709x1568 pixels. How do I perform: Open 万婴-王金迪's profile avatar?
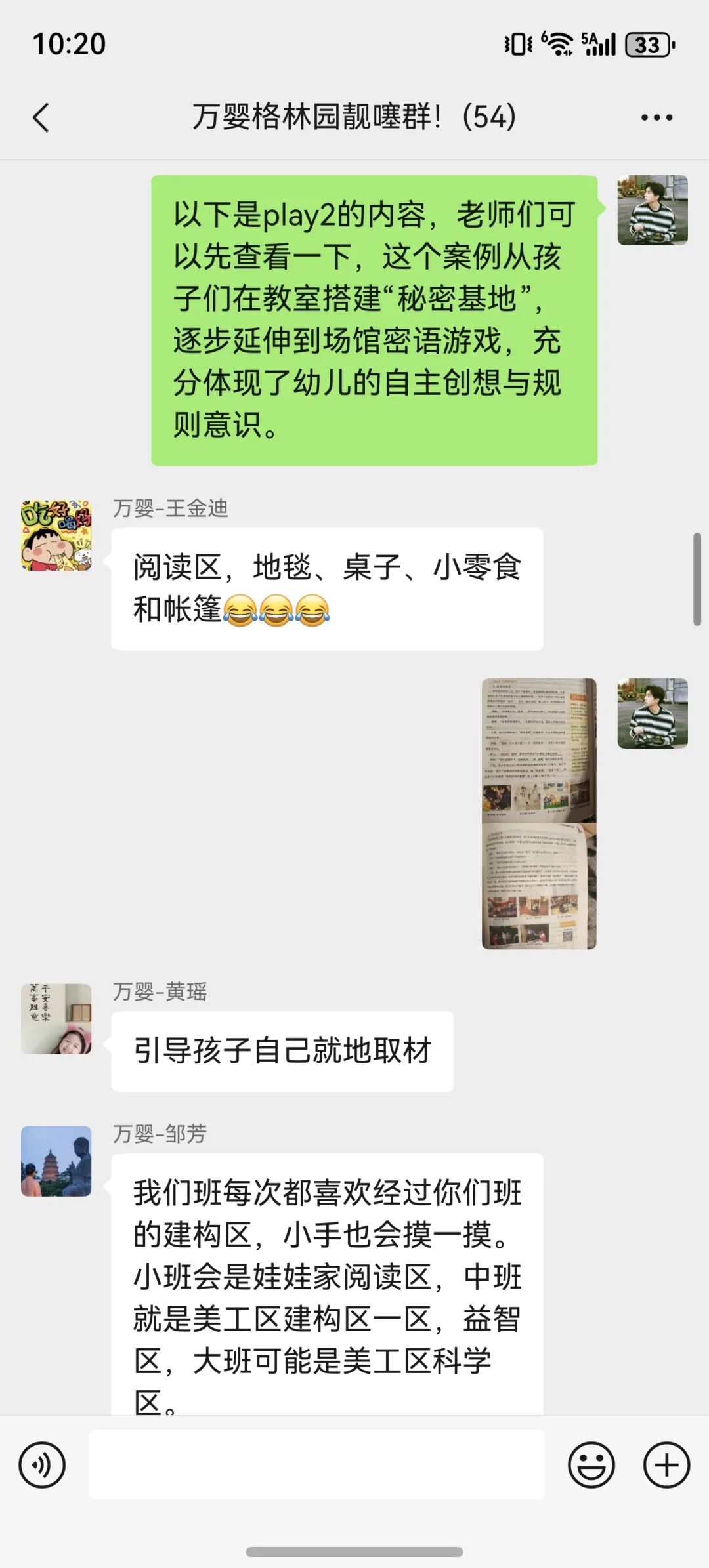[x=56, y=535]
